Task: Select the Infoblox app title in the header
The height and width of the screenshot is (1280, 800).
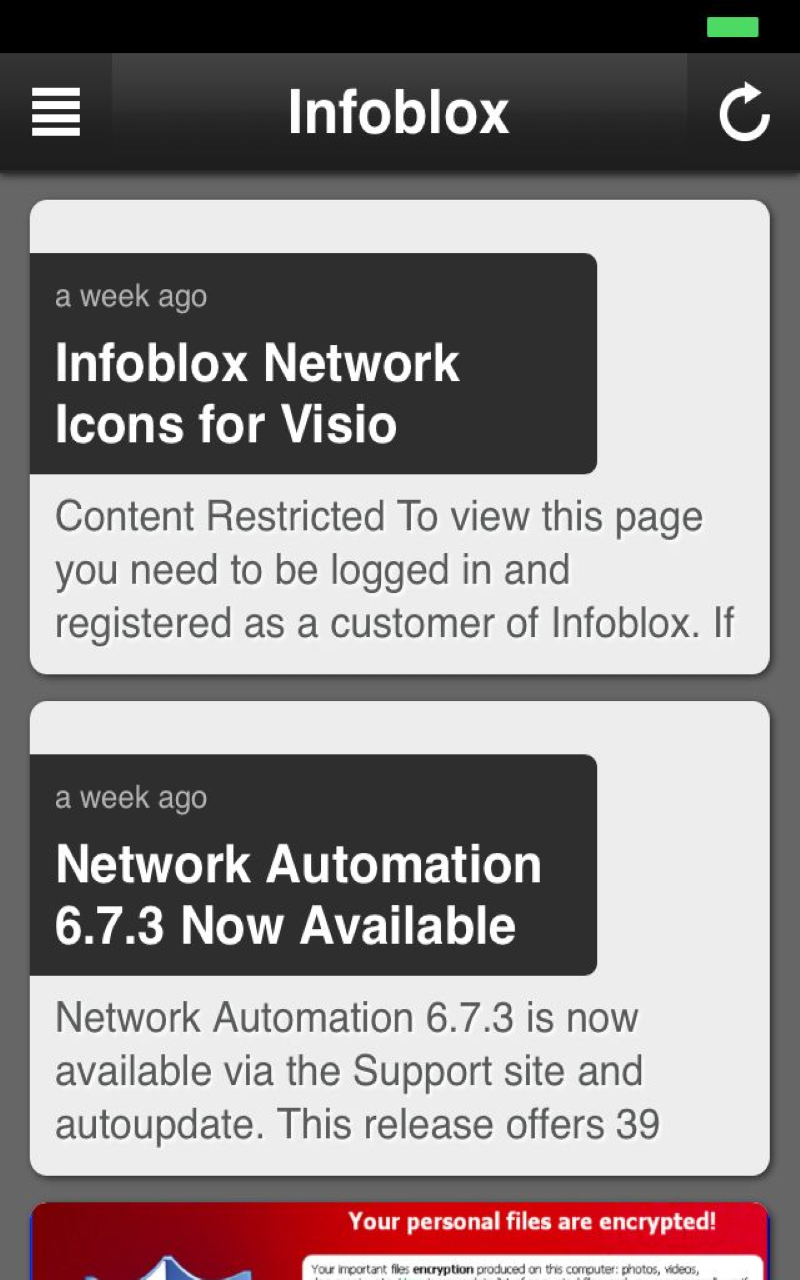Action: (399, 112)
